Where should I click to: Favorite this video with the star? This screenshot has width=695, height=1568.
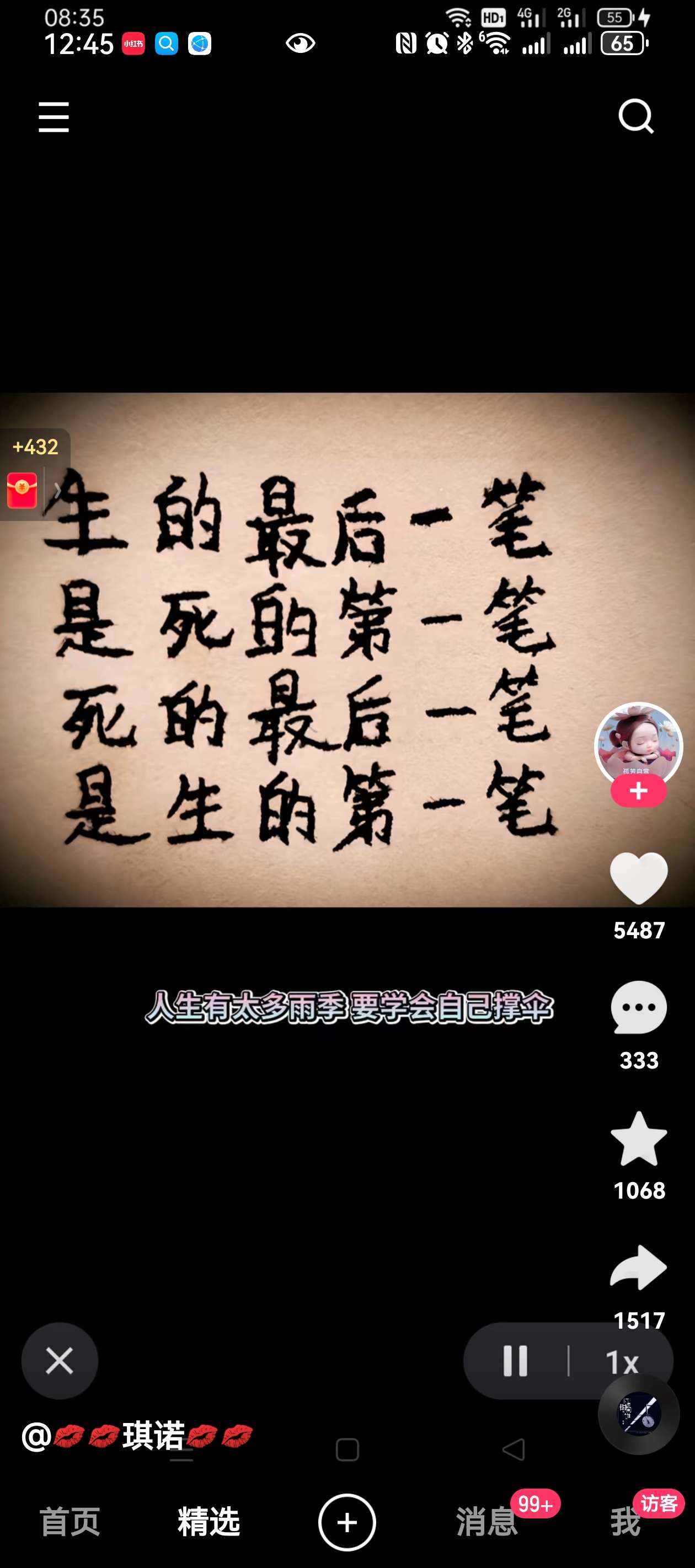[638, 1139]
